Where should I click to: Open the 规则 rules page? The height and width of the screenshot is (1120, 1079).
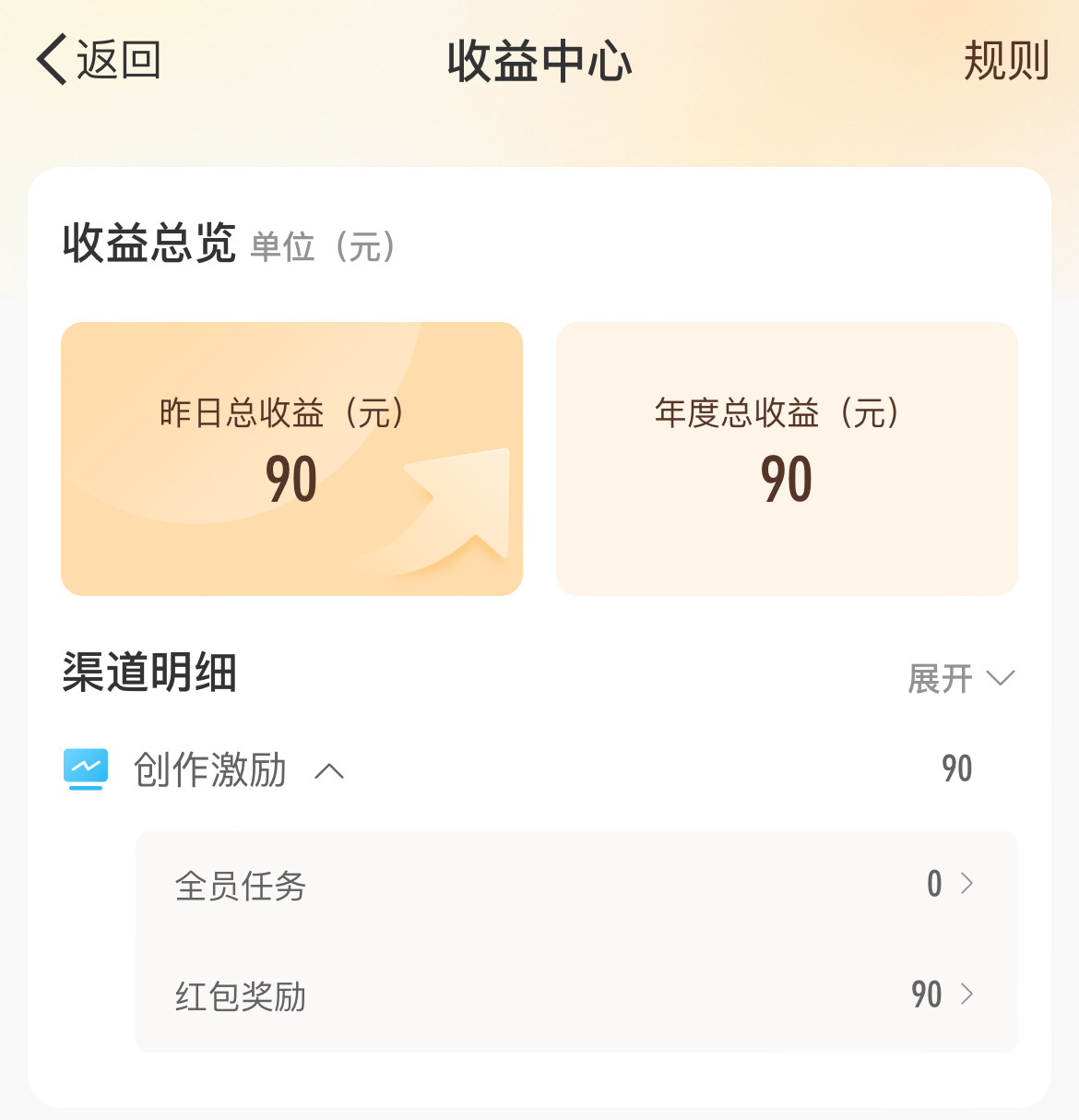tap(1006, 59)
